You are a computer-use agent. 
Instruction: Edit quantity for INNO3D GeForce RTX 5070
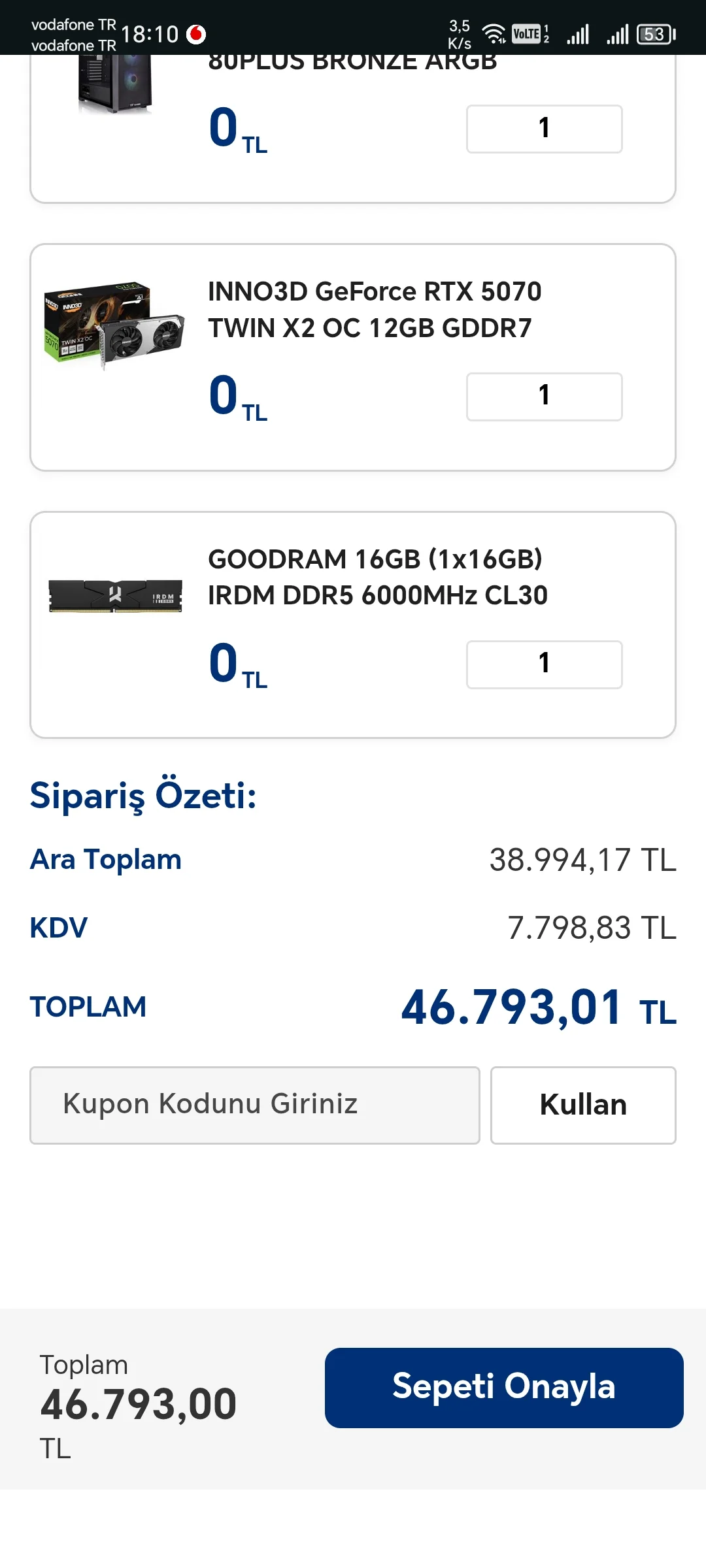tap(544, 397)
